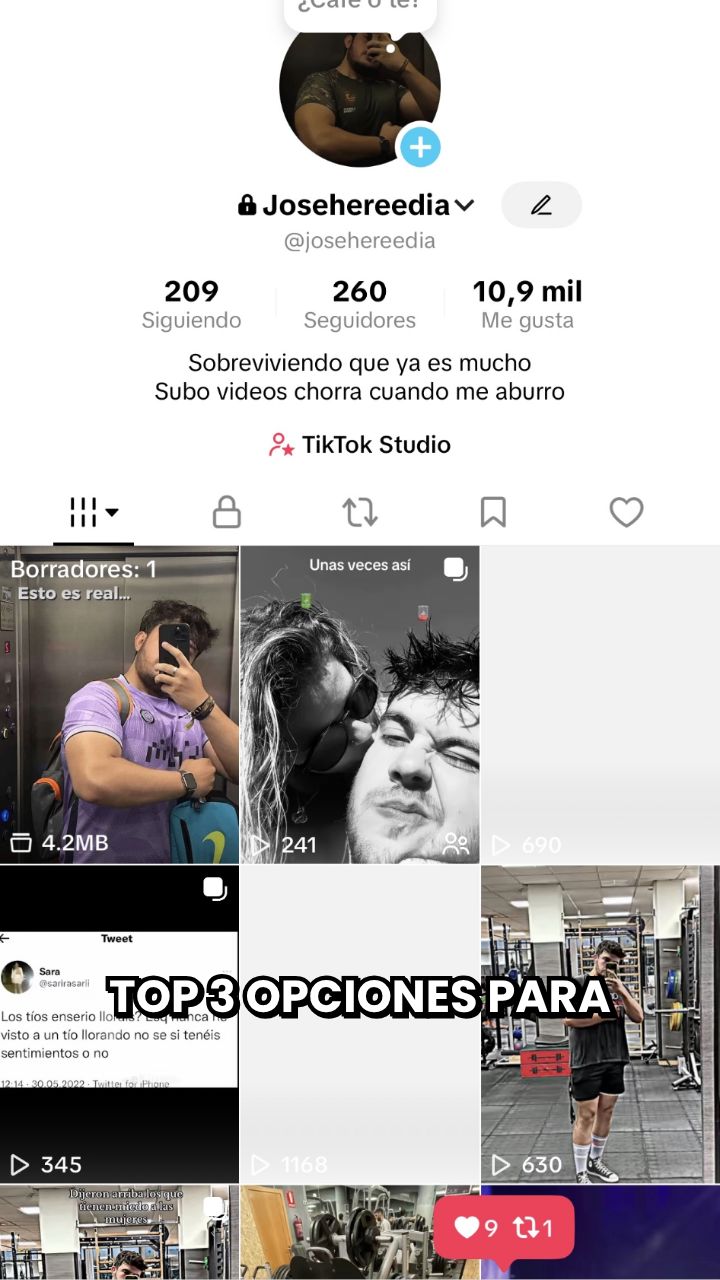Viewport: 720px width, 1280px height.
Task: Open the Siguiendo list
Action: point(191,305)
